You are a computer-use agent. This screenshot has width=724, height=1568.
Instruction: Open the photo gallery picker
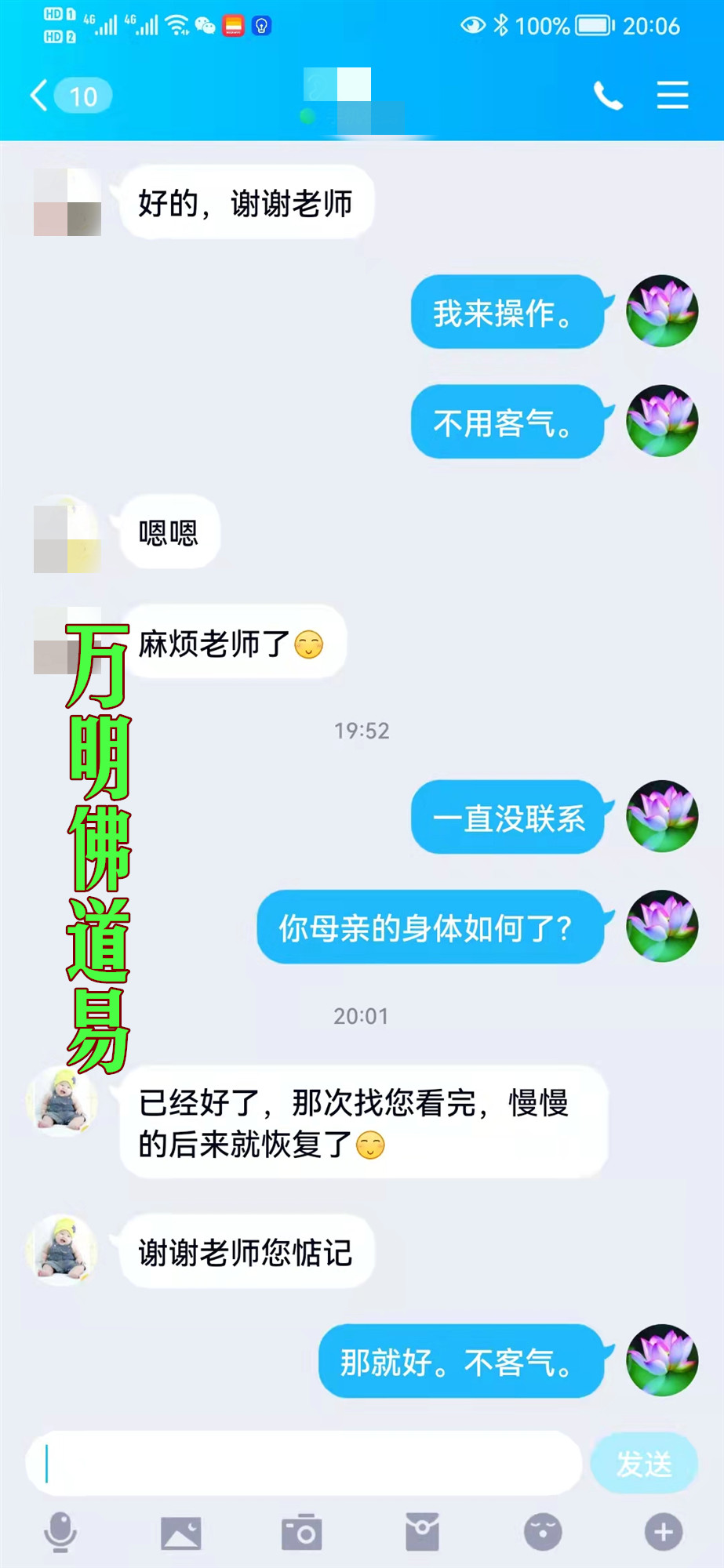[181, 1532]
